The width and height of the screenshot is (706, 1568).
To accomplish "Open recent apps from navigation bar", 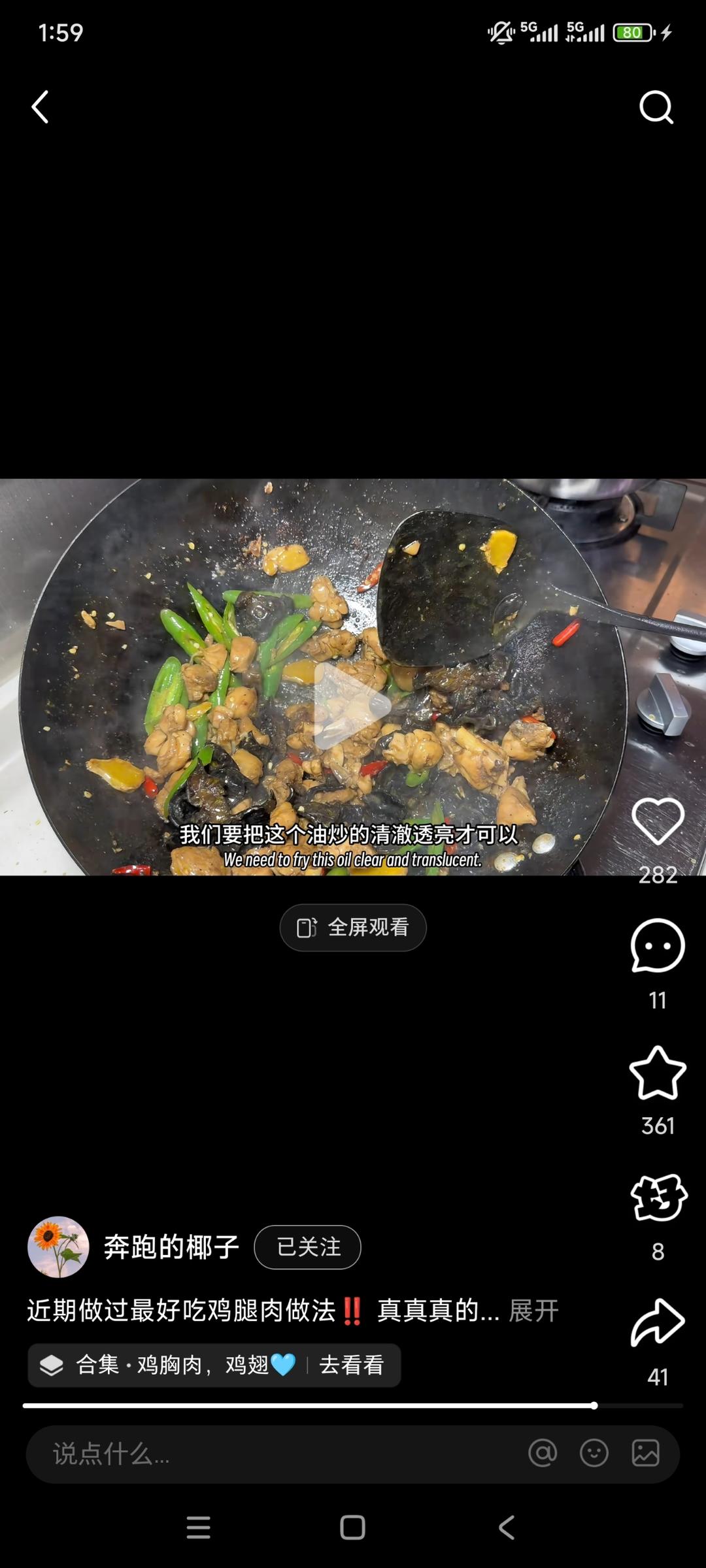I will pos(198,1527).
